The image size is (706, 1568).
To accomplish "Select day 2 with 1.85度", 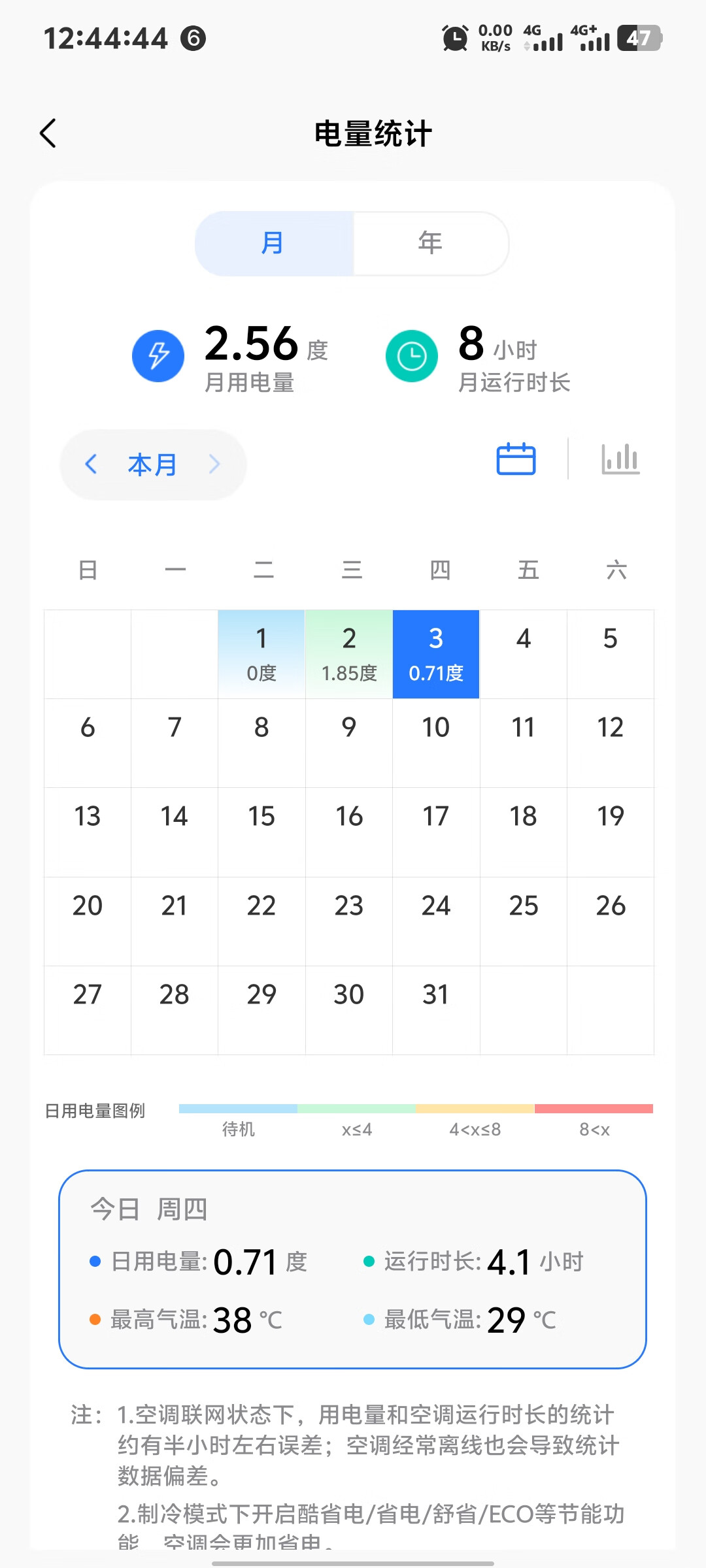I will pos(349,654).
